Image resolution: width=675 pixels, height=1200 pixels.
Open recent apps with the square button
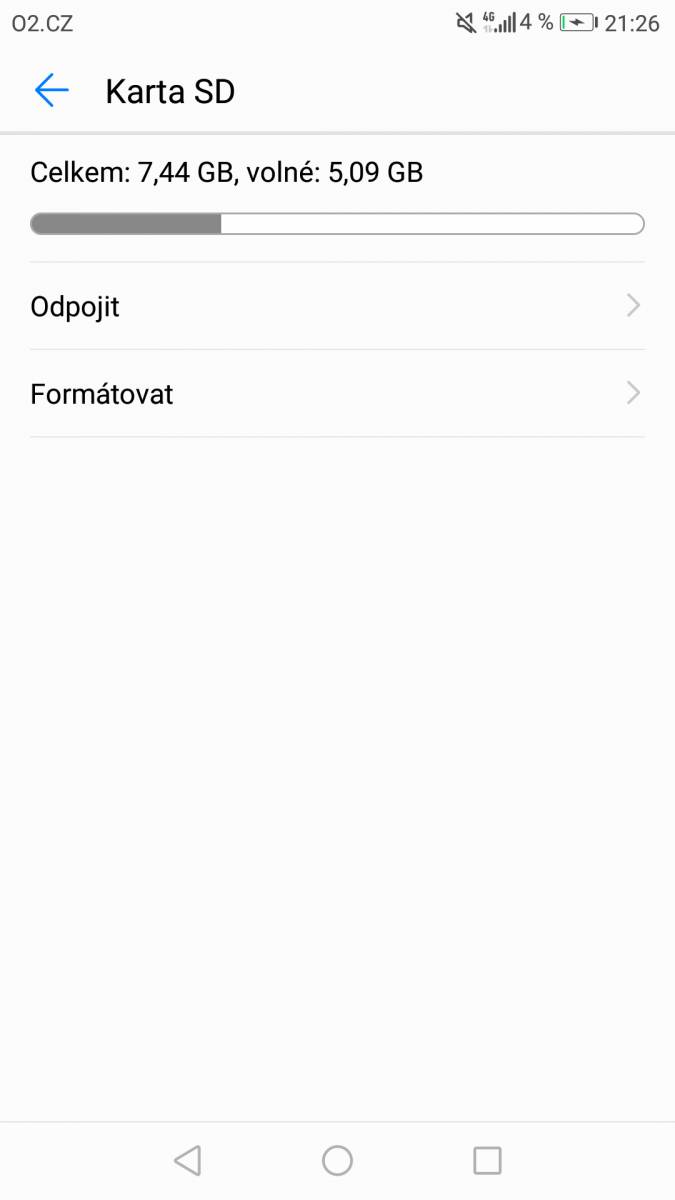click(x=487, y=1160)
